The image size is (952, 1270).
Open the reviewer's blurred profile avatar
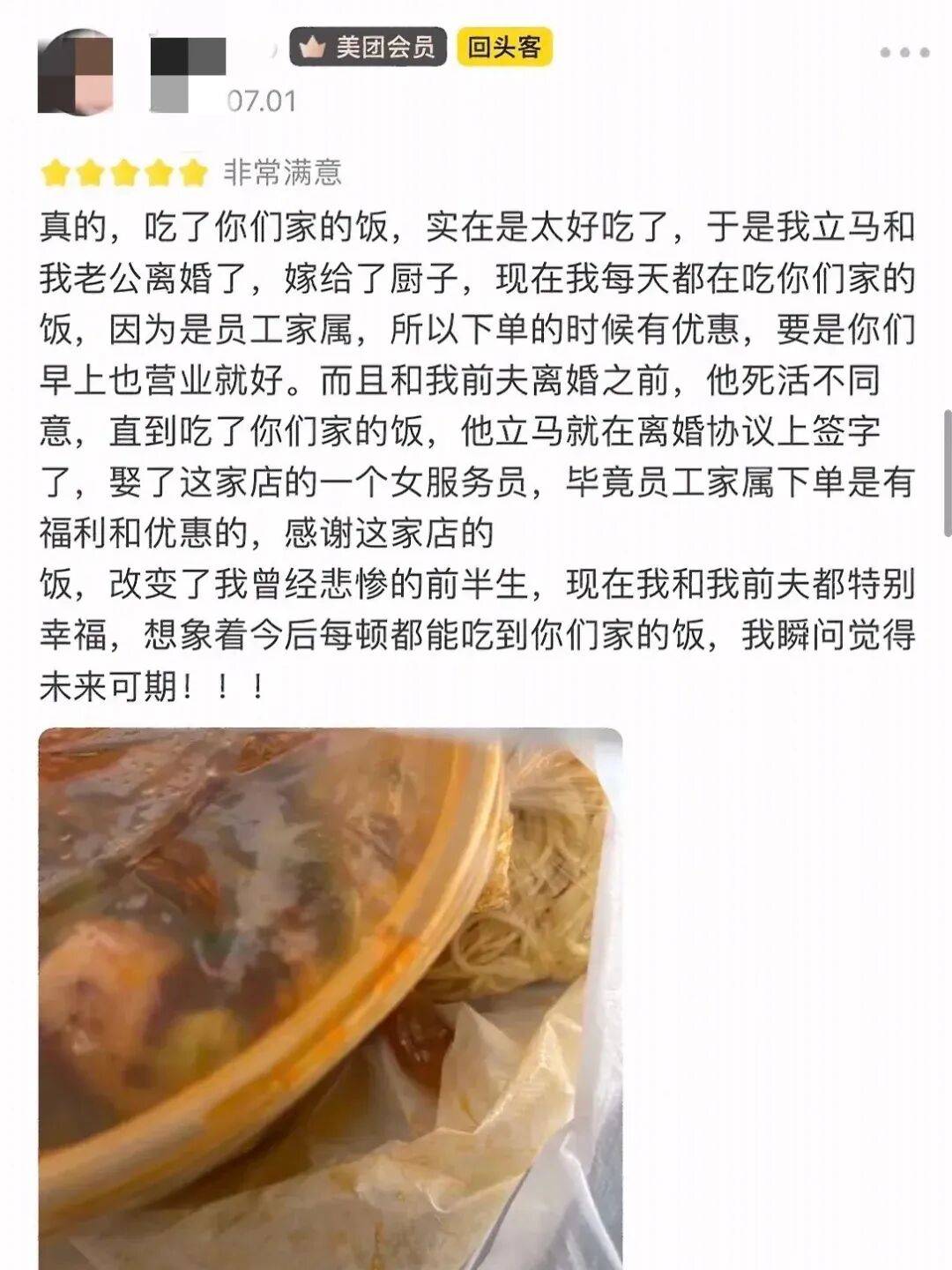pyautogui.click(x=77, y=74)
